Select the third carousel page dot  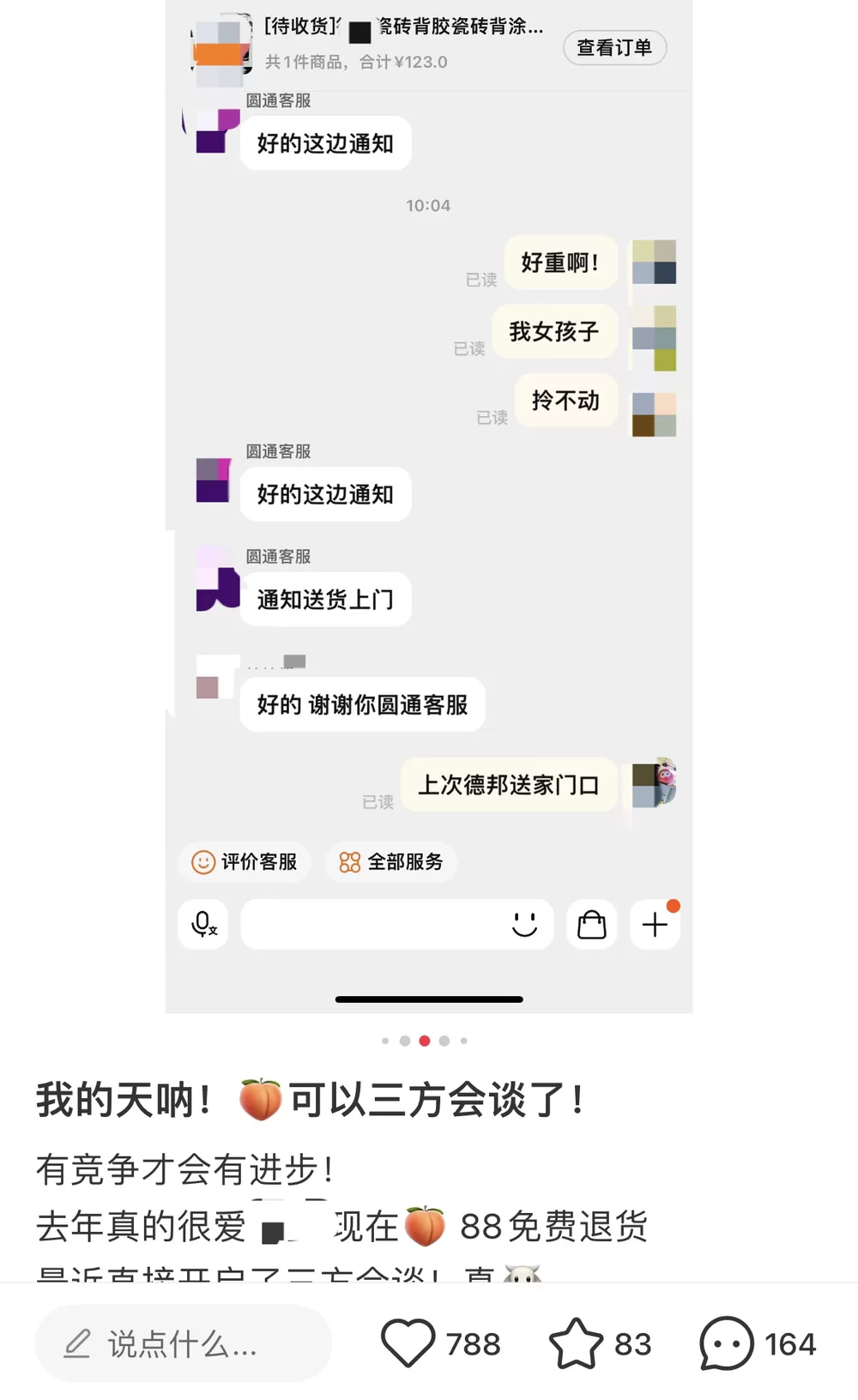(424, 1040)
